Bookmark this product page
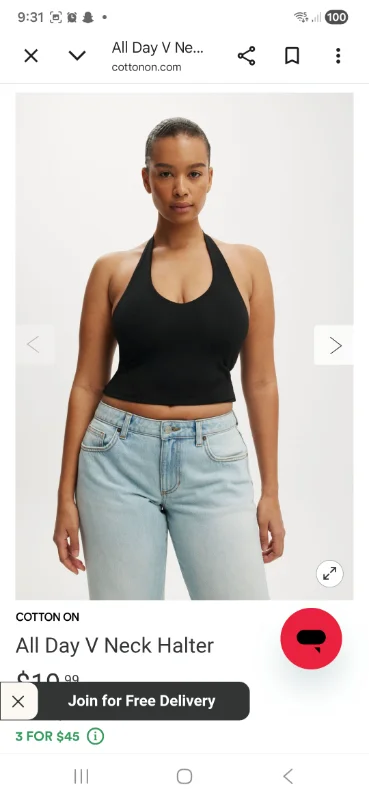369x800 pixels. click(x=292, y=56)
